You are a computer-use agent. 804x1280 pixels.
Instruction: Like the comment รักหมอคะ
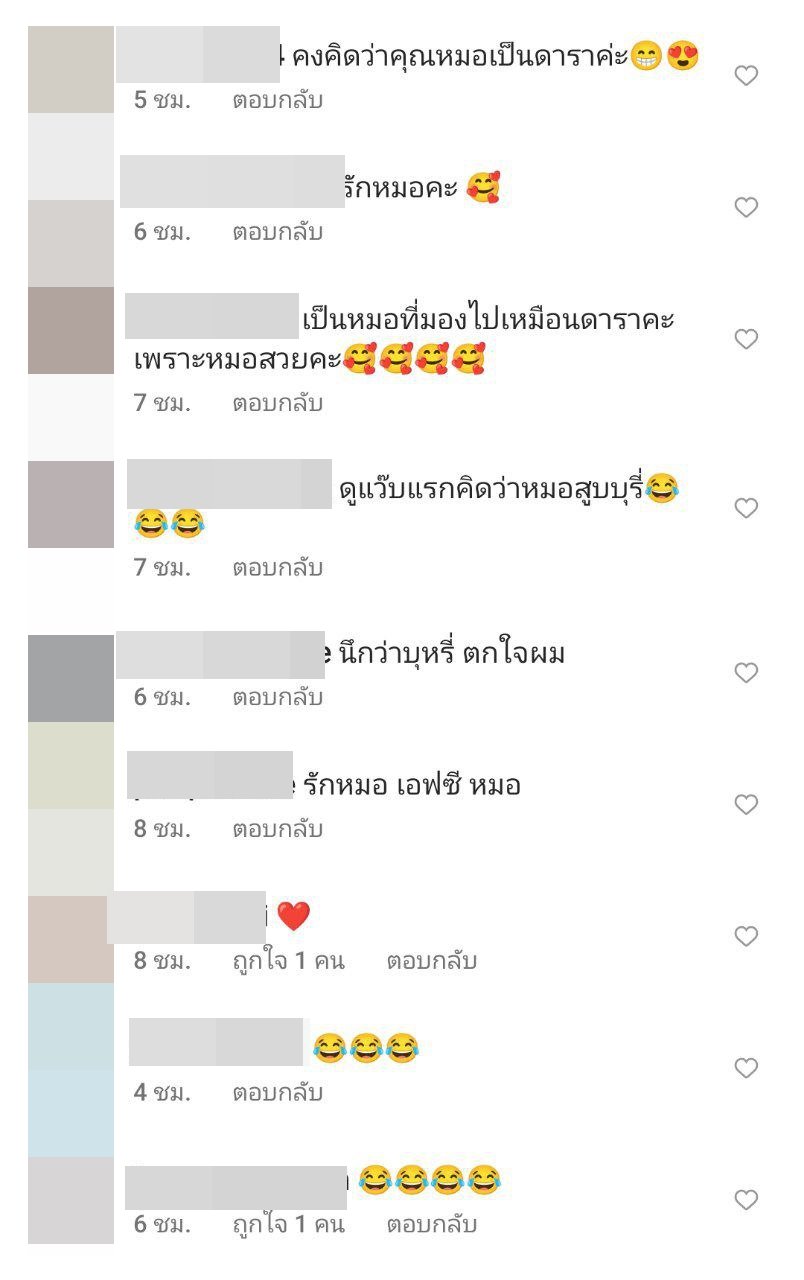(746, 208)
